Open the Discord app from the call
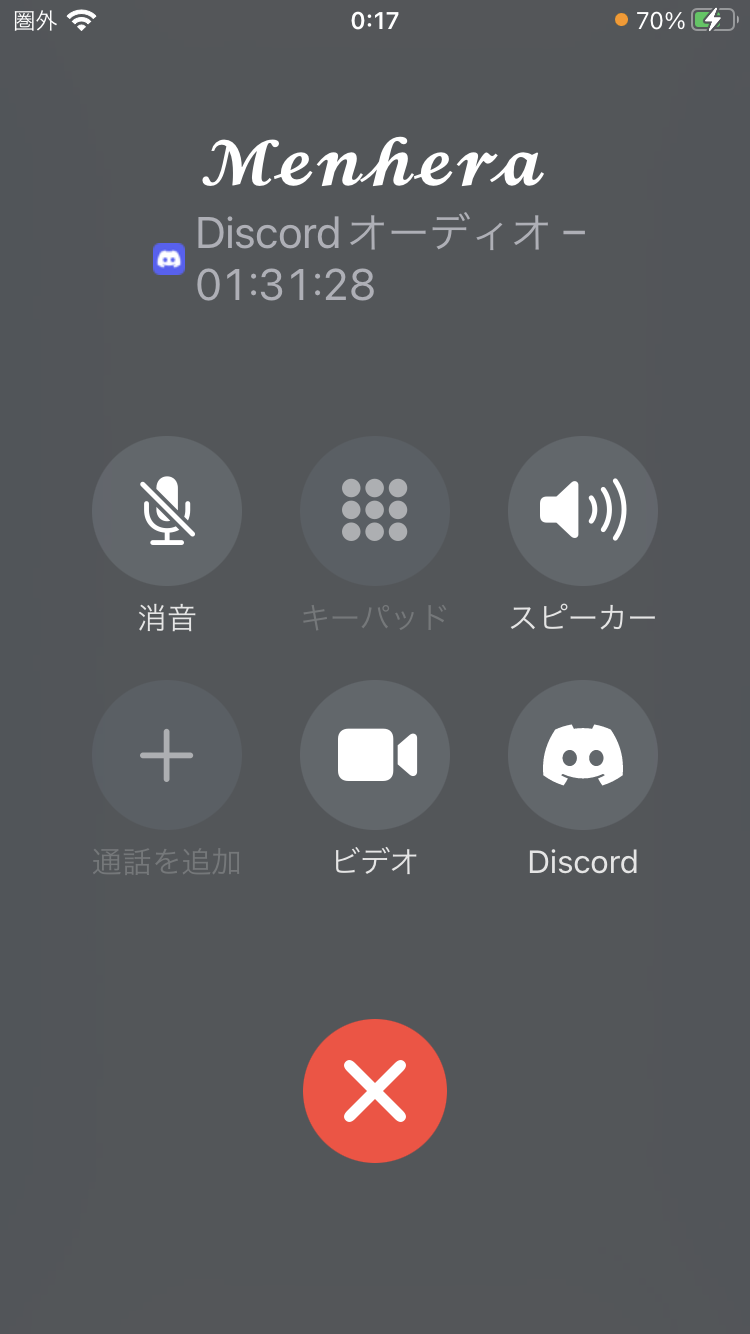This screenshot has width=750, height=1334. tap(583, 755)
